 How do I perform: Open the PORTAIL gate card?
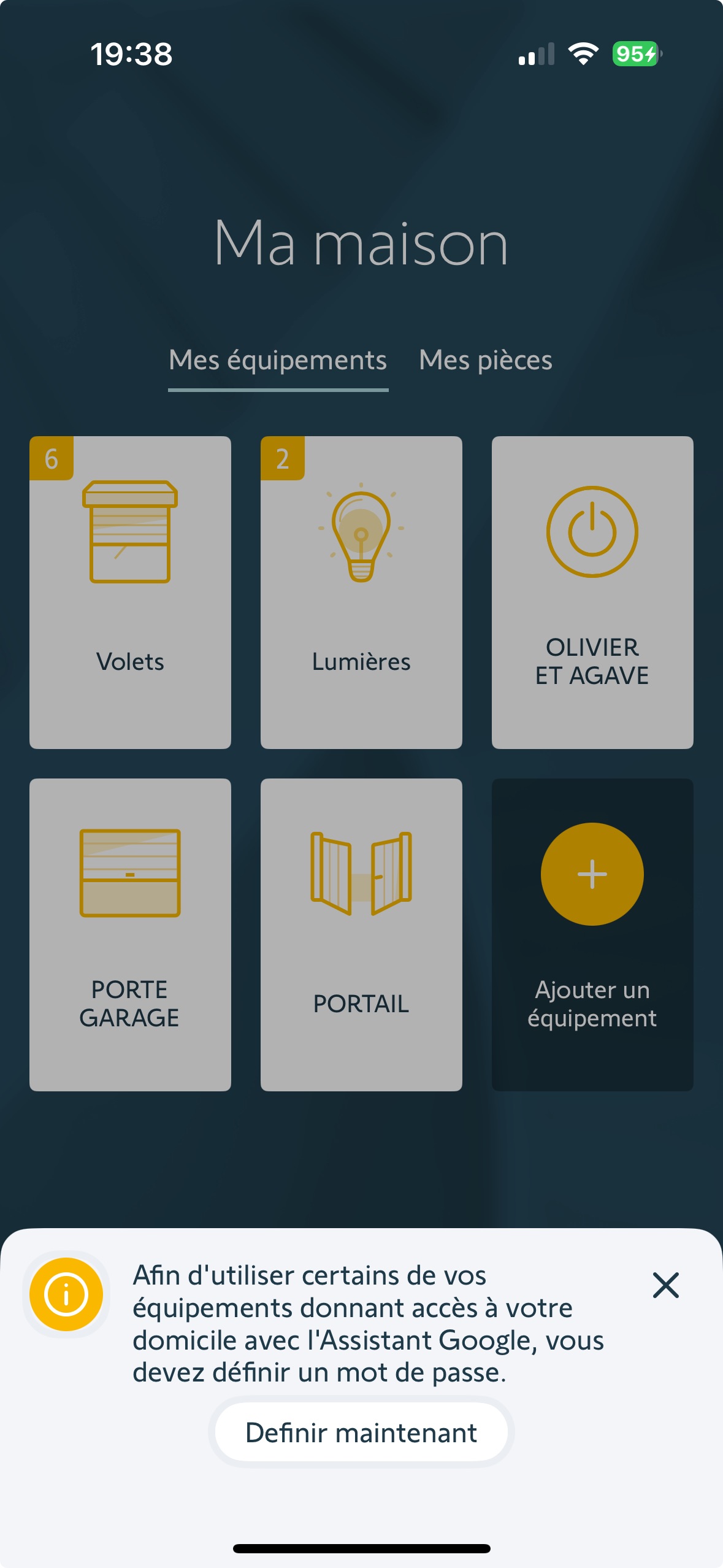[x=361, y=934]
